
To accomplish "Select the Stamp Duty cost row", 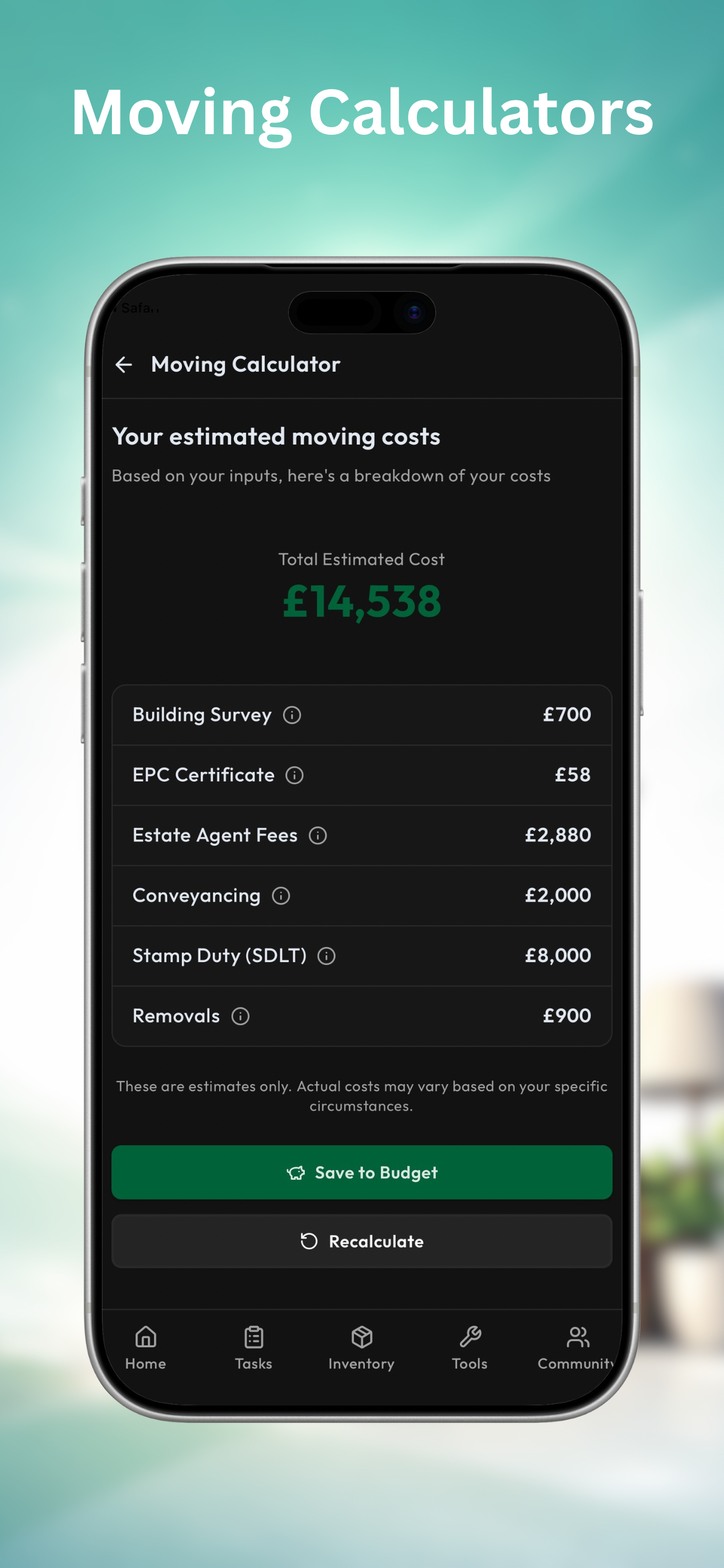I will tap(361, 956).
